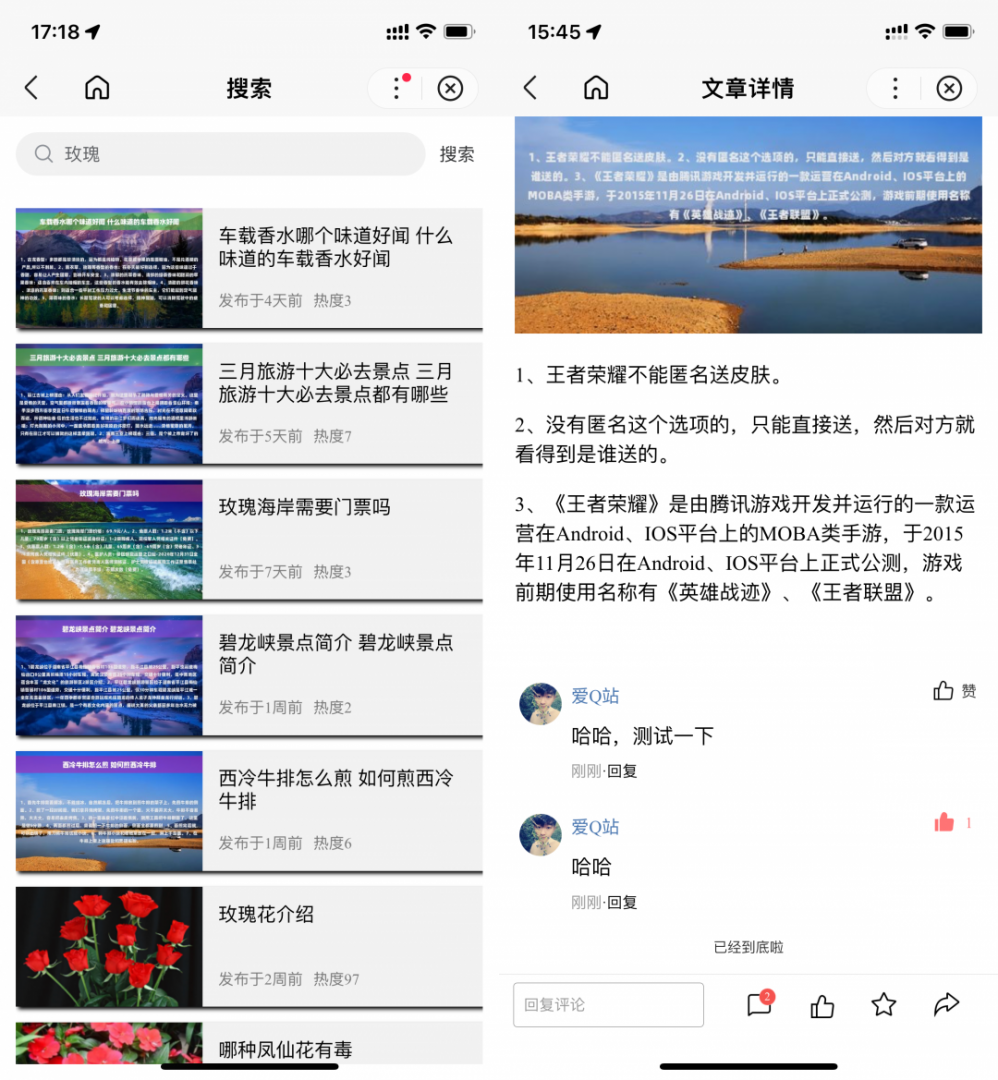Tap the close circle icon on the search page
Image resolution: width=998 pixels, height=1080 pixels.
(449, 88)
